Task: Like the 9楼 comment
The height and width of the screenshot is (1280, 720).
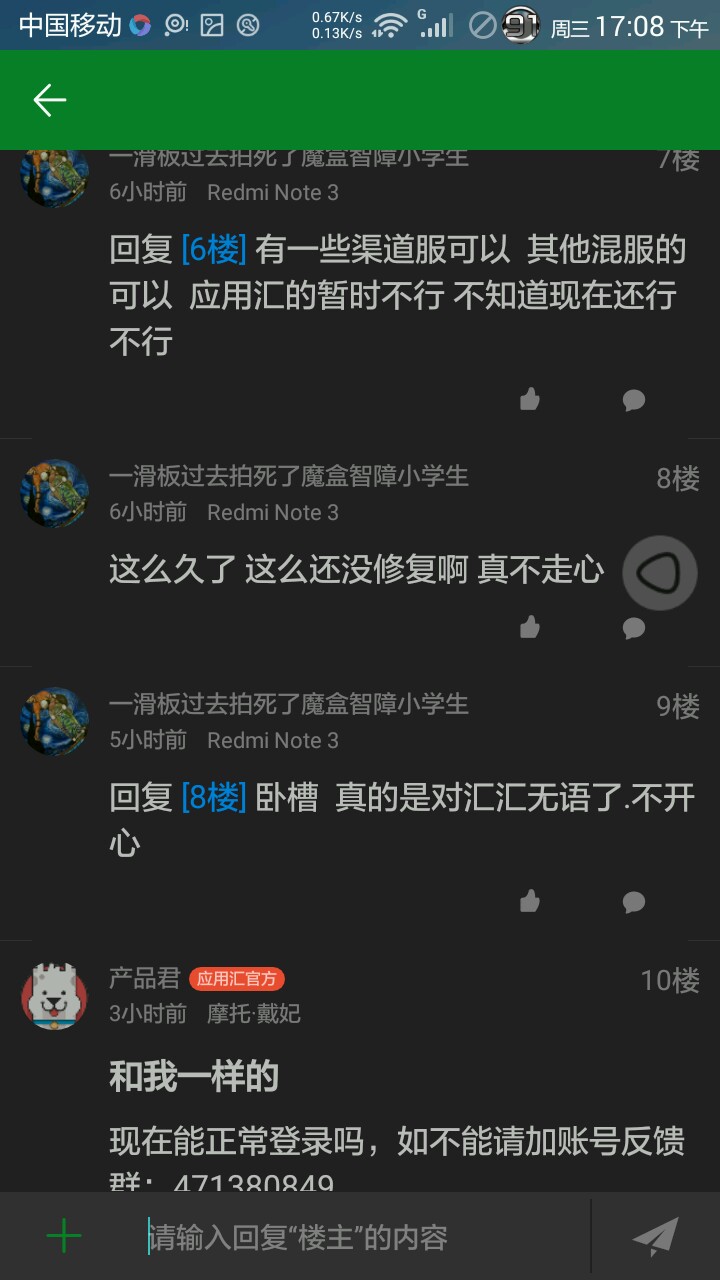Action: pyautogui.click(x=530, y=901)
